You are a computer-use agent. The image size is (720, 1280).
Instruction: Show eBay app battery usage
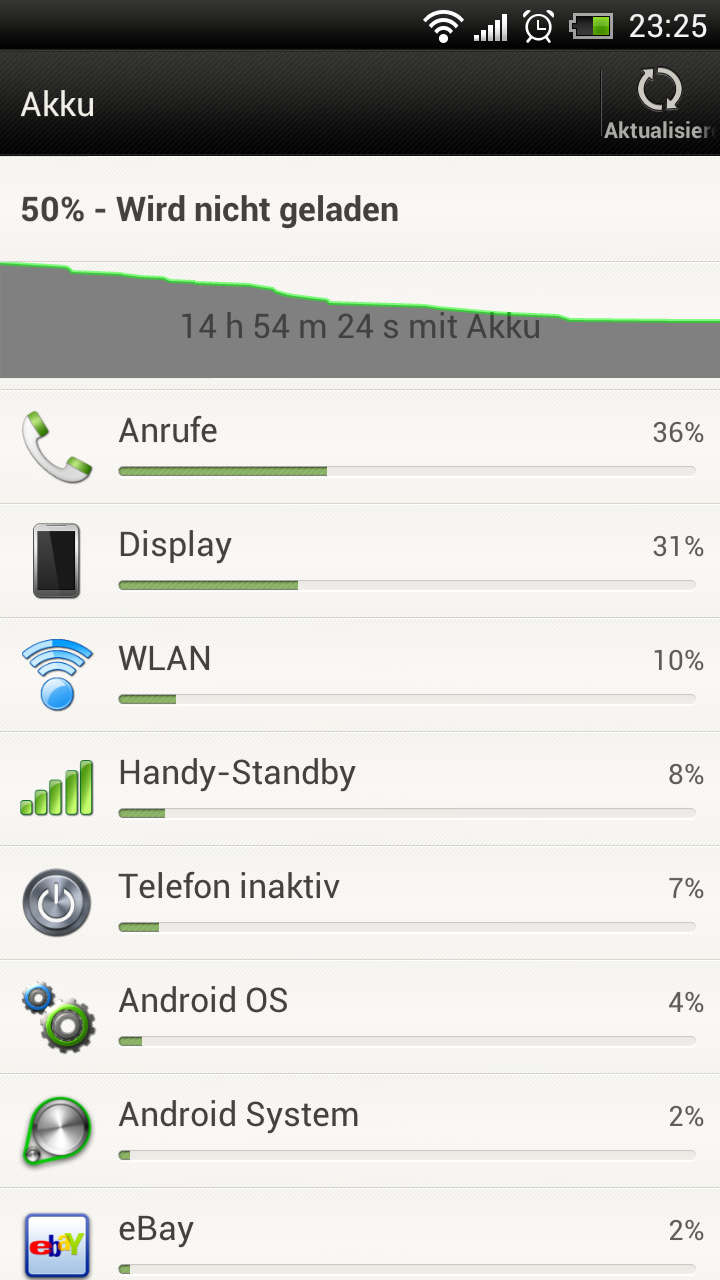[x=360, y=1235]
